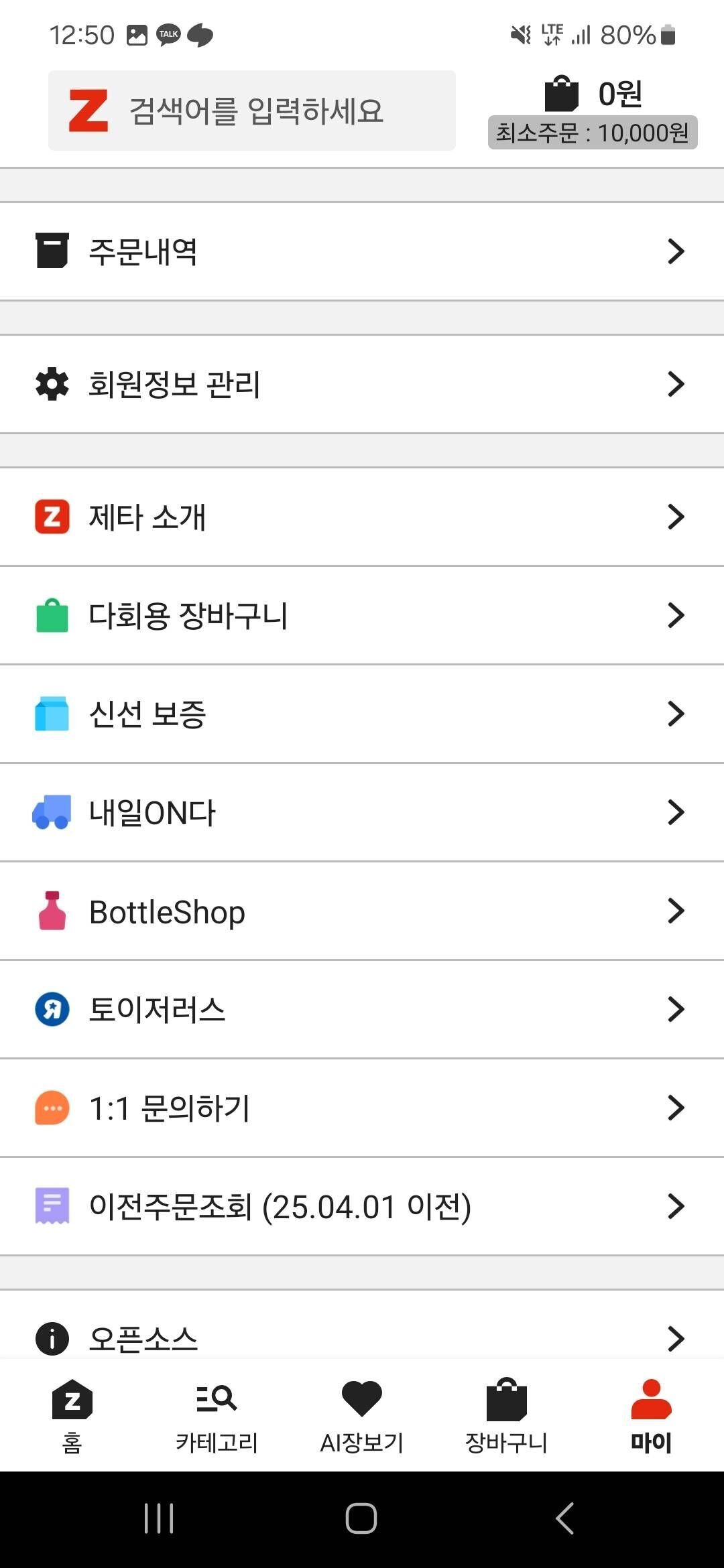The image size is (724, 1568).
Task: Open 주문내역 via the order box icon
Action: coord(51,251)
